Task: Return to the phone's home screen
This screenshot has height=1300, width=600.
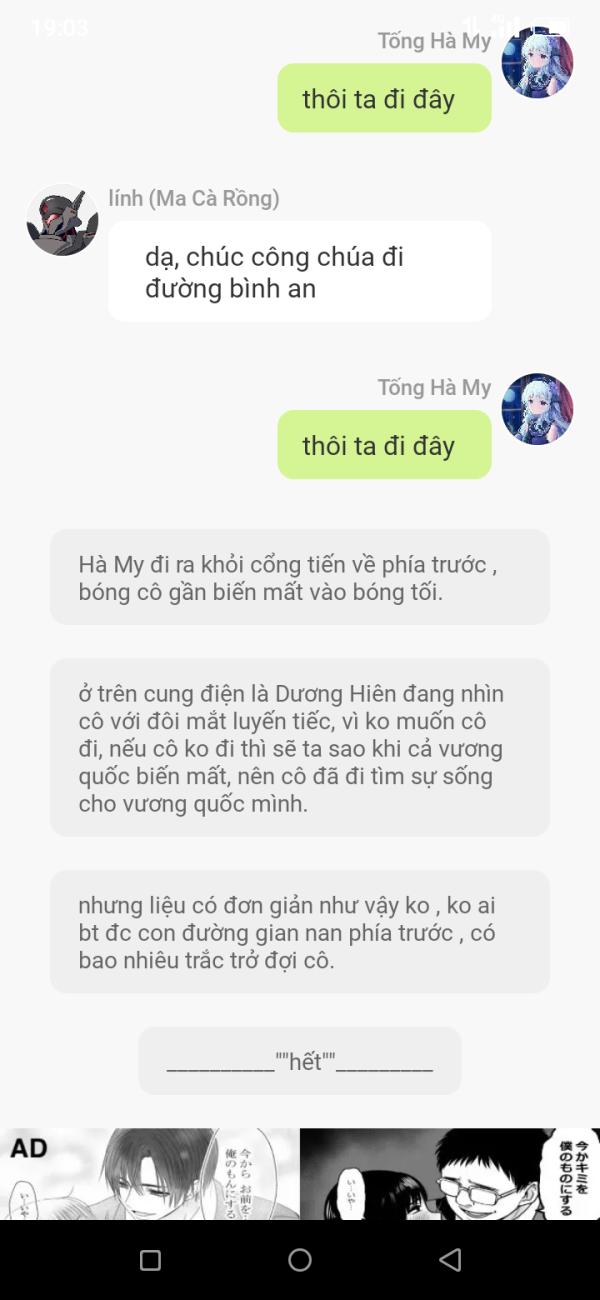Action: pos(300,1260)
